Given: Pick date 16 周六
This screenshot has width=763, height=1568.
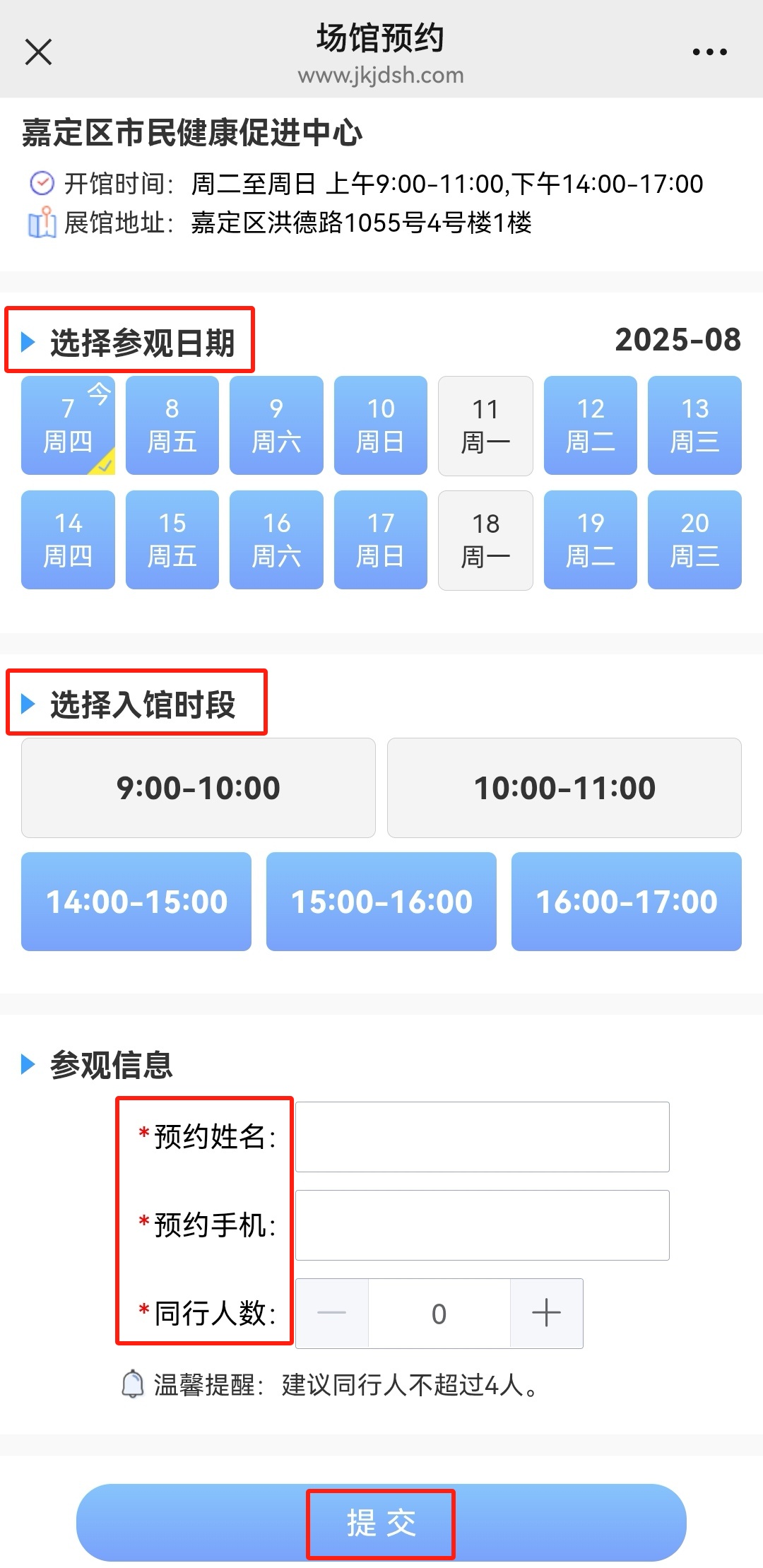Looking at the screenshot, I should pos(276,540).
